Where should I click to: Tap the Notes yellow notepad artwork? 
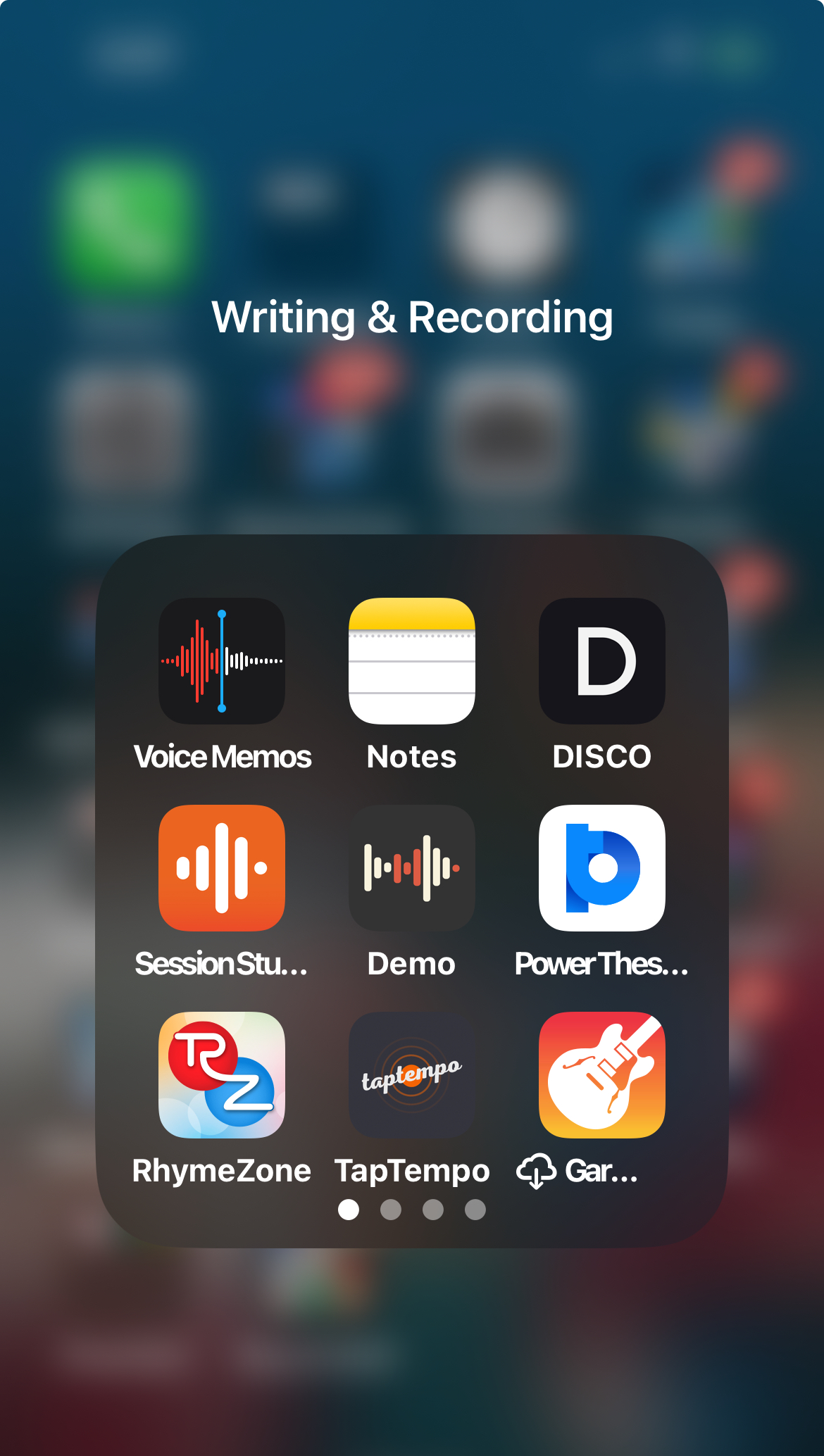(411, 660)
